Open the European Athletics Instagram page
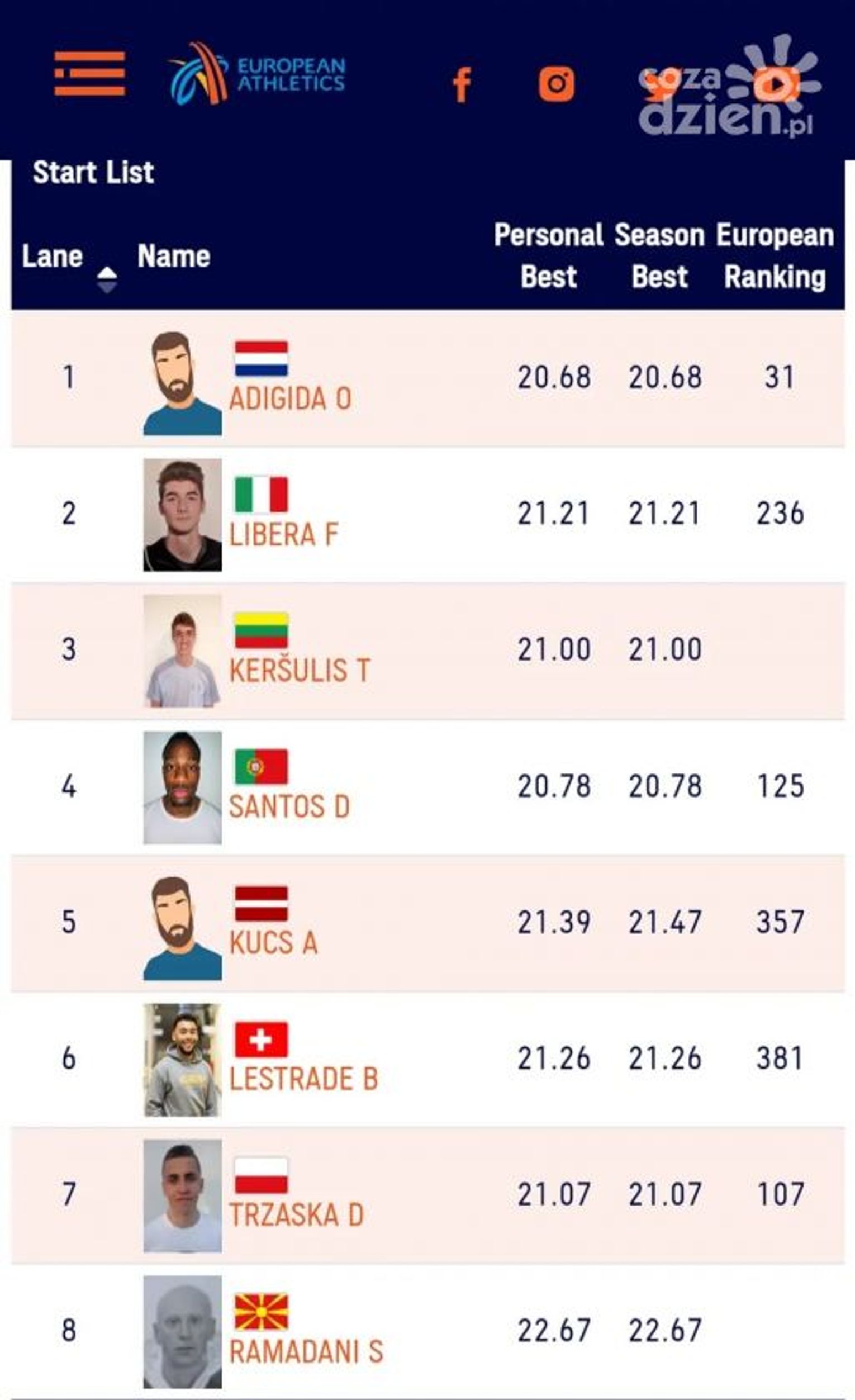The width and height of the screenshot is (855, 1400). click(x=556, y=84)
